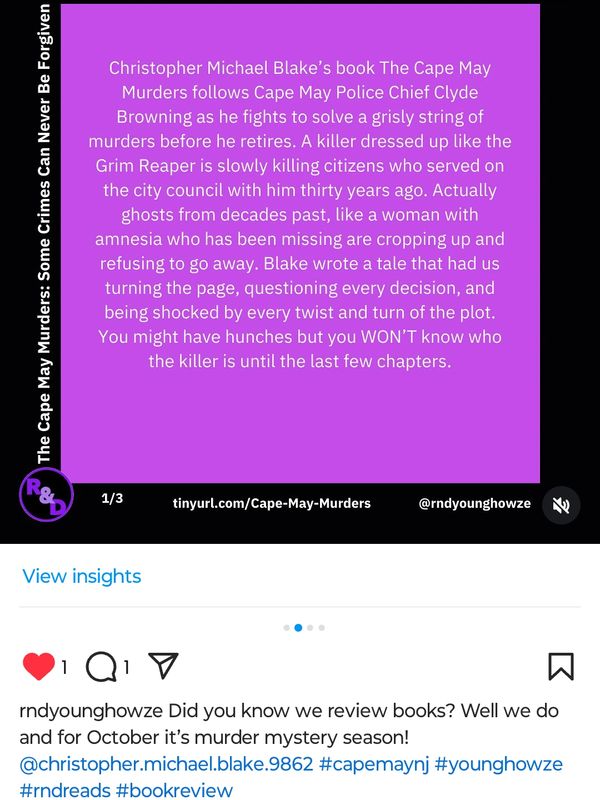This screenshot has width=600, height=800.
Task: Share this post via send icon
Action: pos(163,666)
